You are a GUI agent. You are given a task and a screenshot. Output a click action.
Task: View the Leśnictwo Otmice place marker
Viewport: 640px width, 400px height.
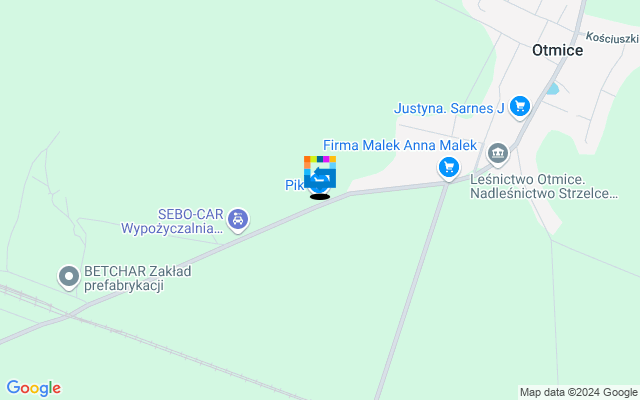click(497, 154)
